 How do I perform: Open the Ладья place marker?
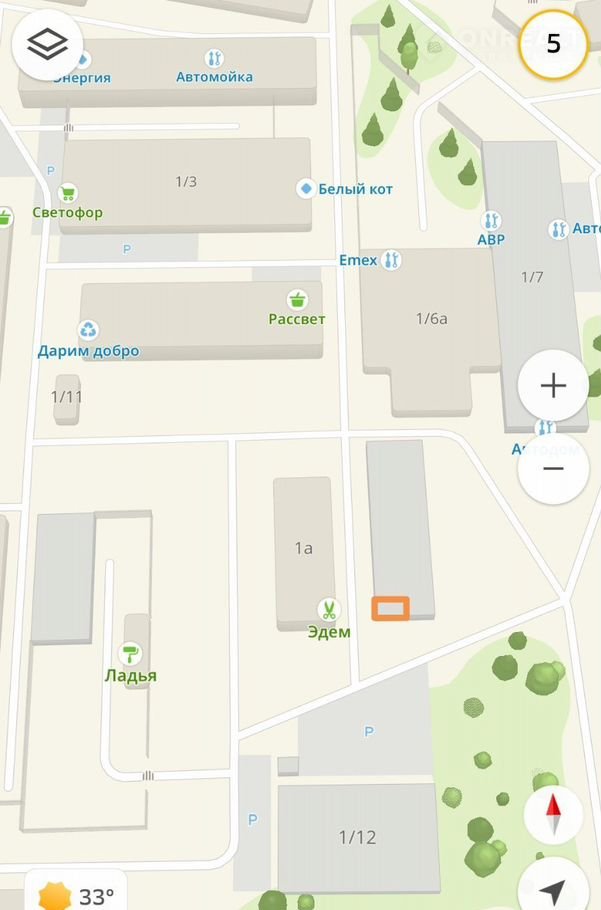pos(130,655)
